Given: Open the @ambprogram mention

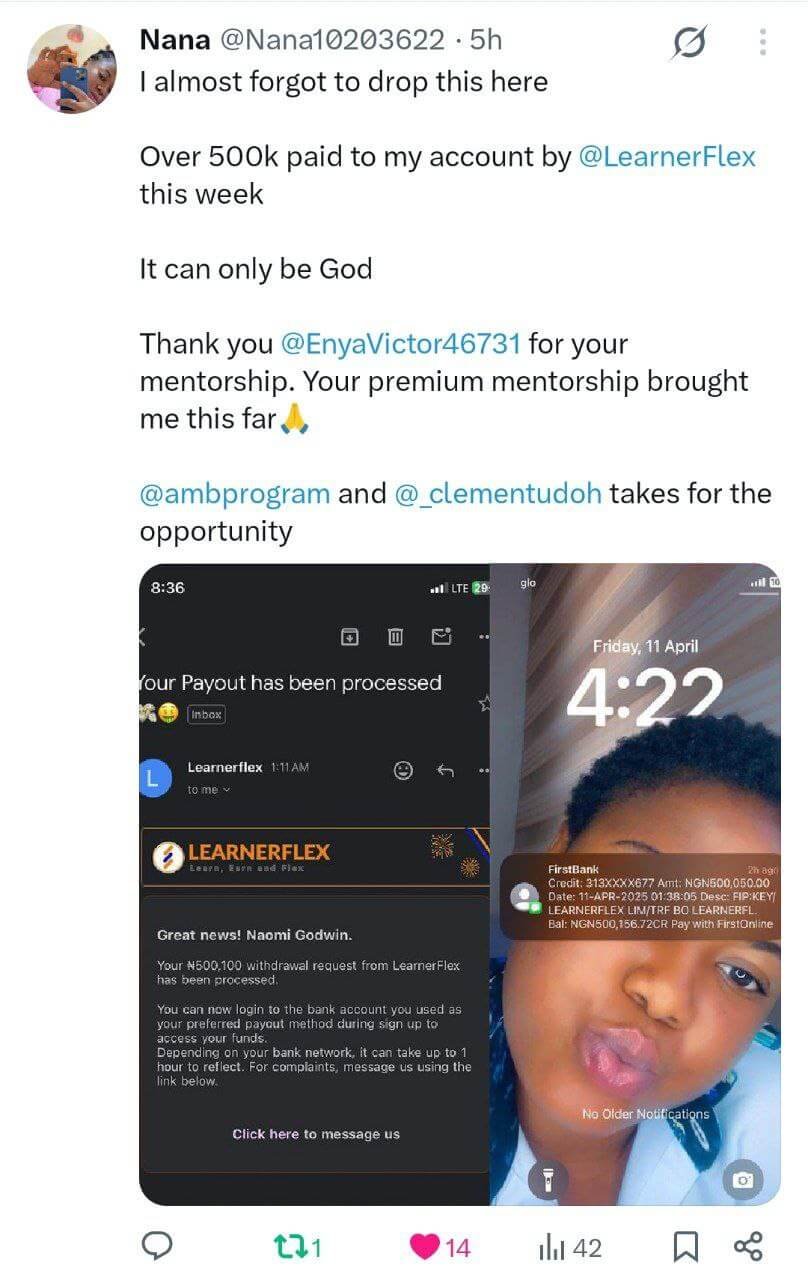Looking at the screenshot, I should (x=235, y=494).
